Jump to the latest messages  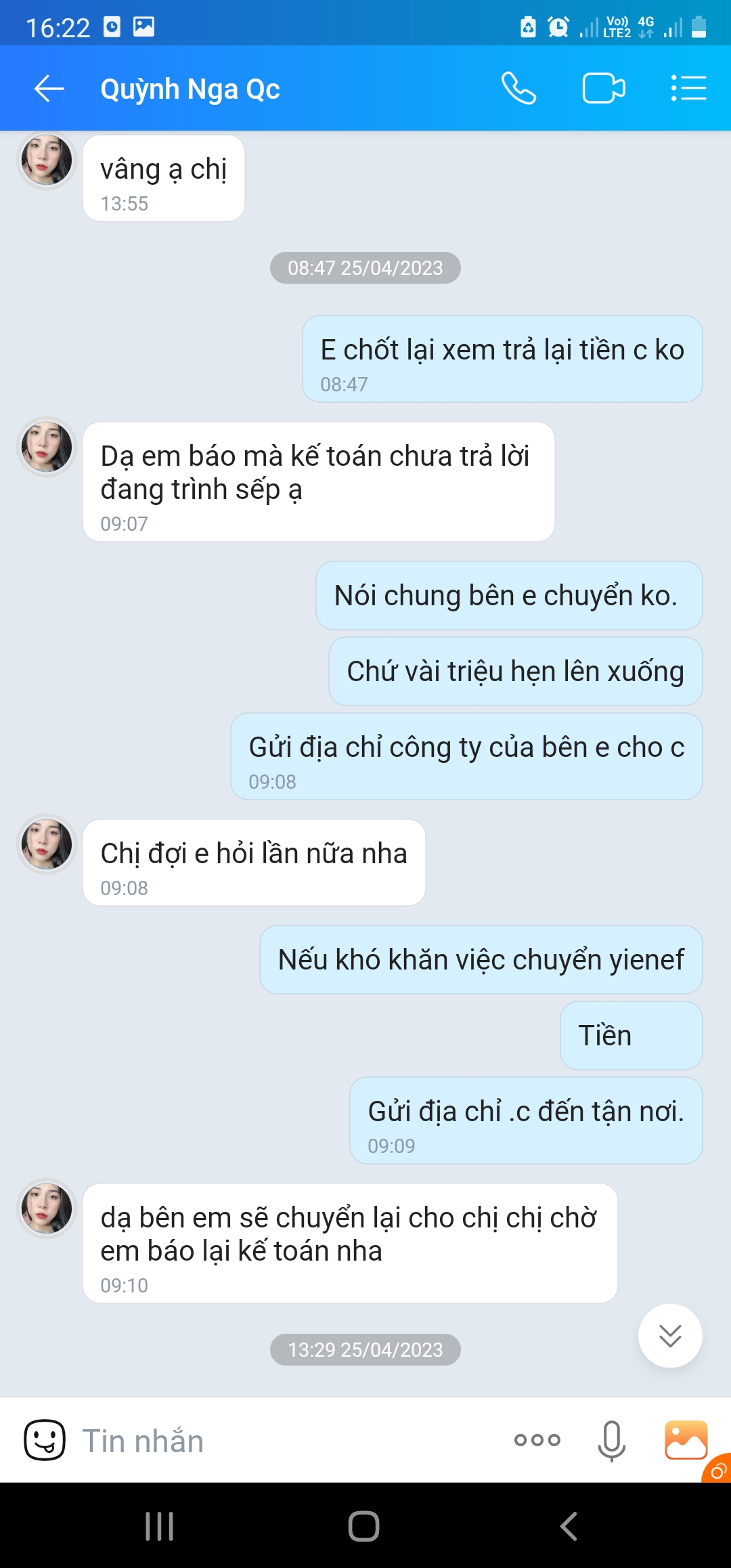point(670,1336)
